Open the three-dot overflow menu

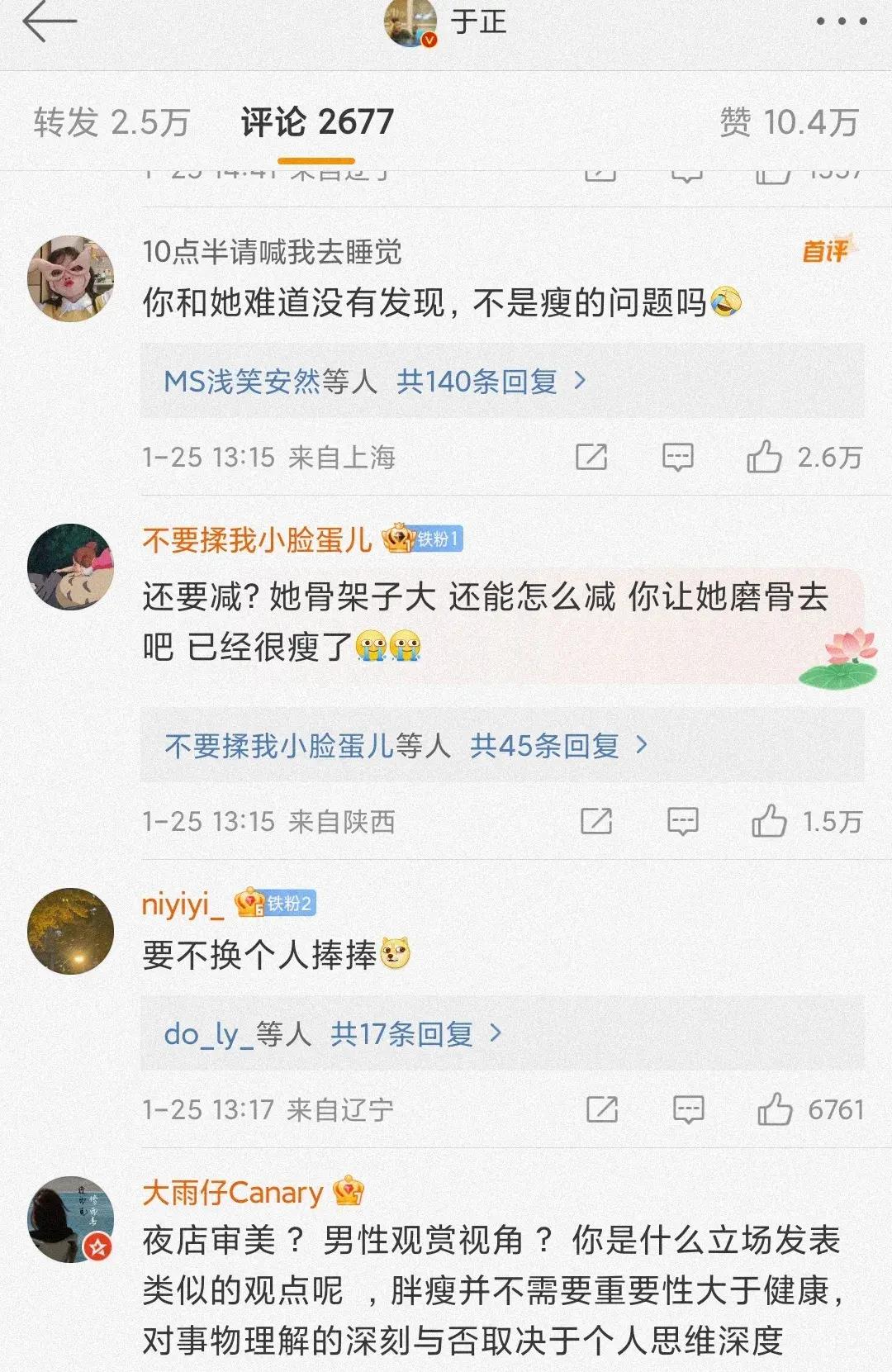(841, 22)
